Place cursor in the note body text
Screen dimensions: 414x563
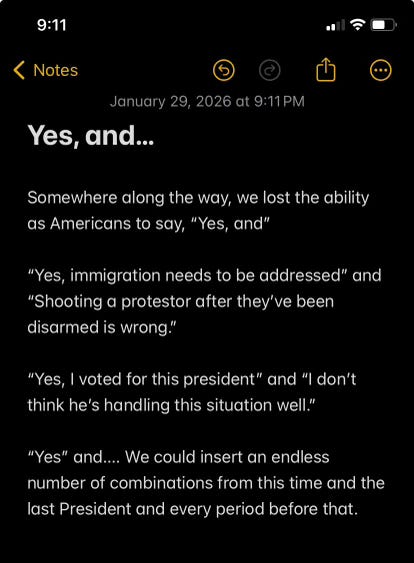click(206, 353)
